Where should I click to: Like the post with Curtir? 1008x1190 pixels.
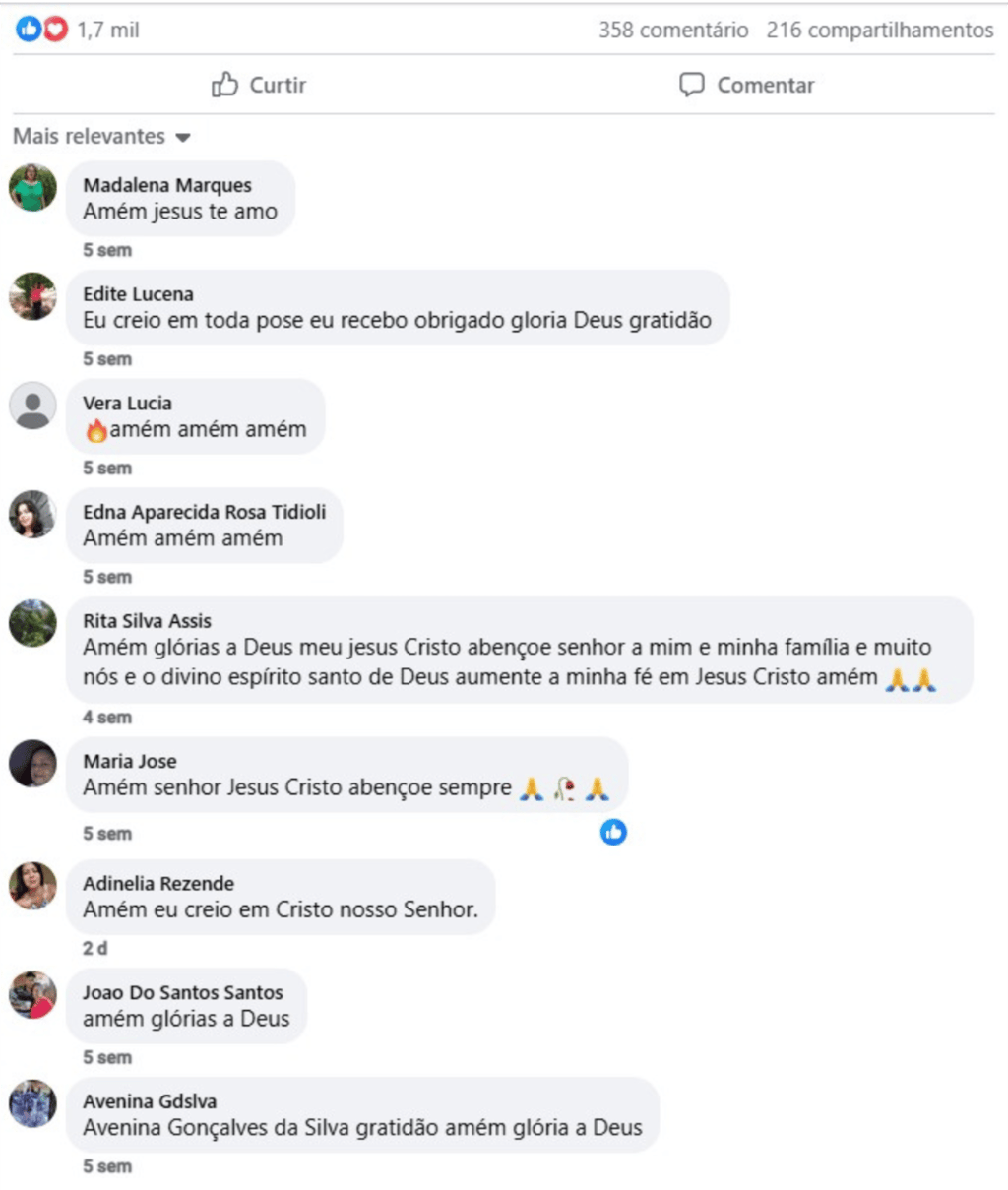click(259, 85)
